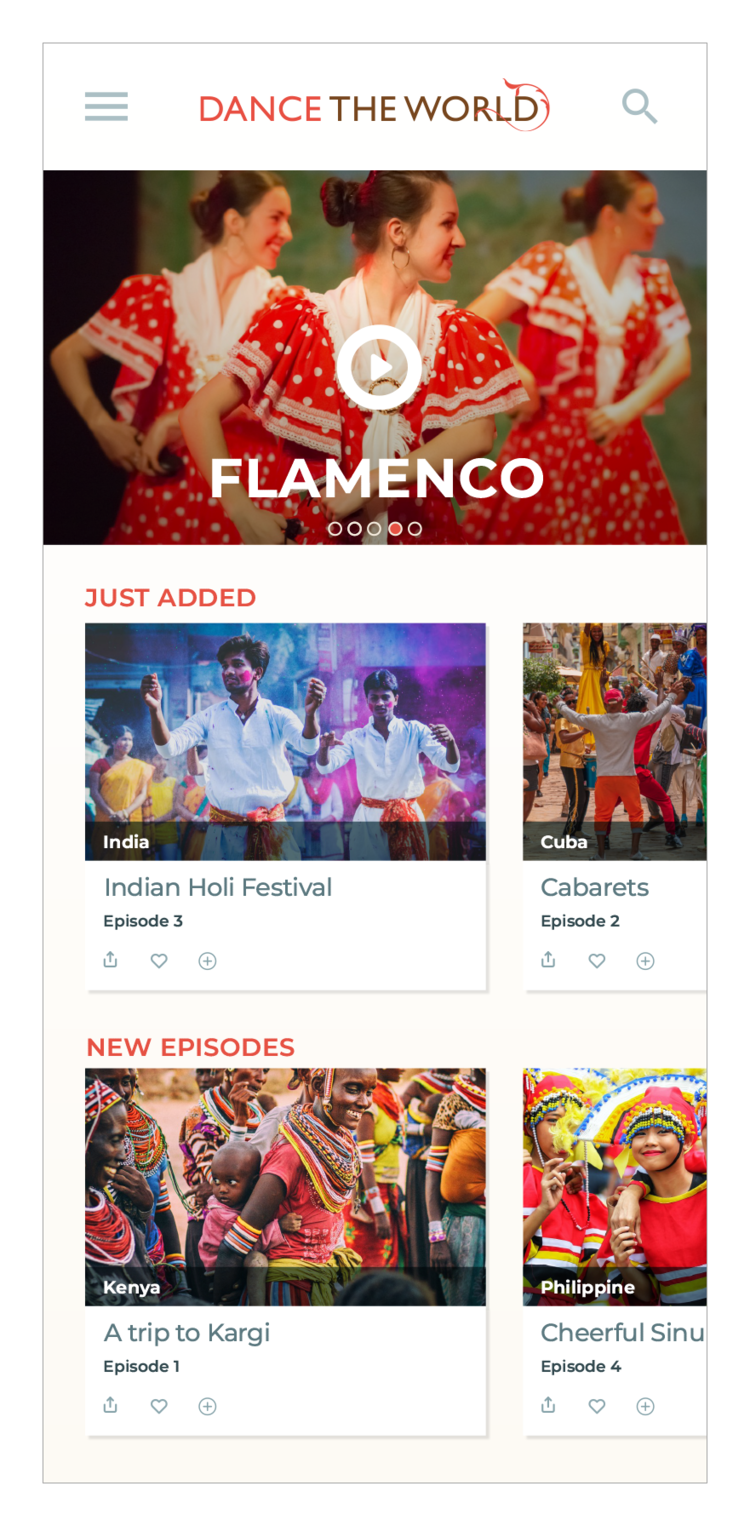This screenshot has height=1526, width=750.
Task: Add A trip to Kargi to list
Action: [x=207, y=1406]
